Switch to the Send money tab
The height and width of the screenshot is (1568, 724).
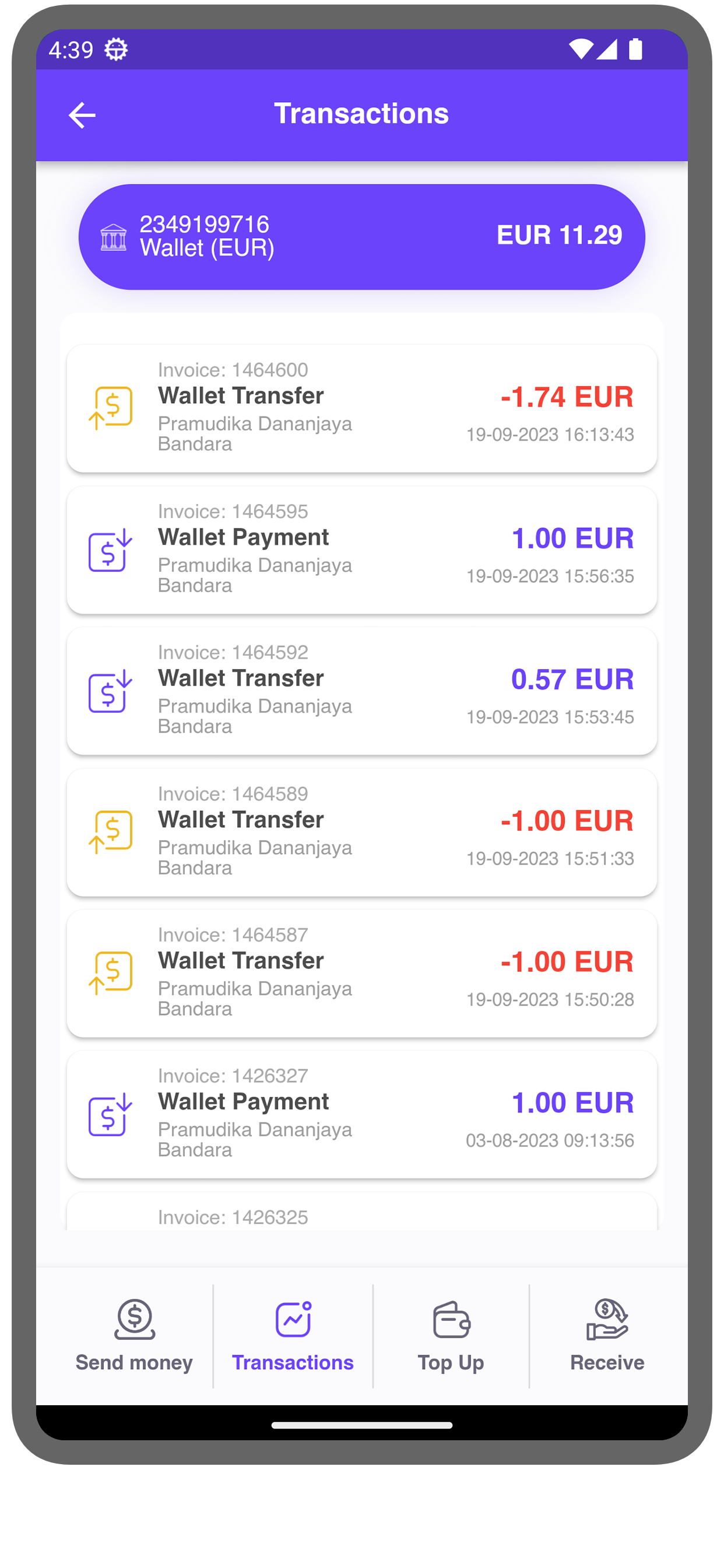[x=134, y=1335]
